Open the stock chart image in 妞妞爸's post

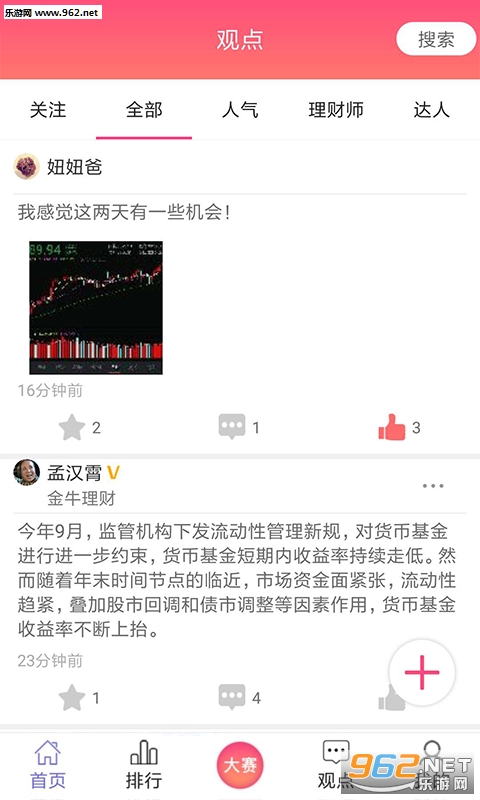coord(96,308)
